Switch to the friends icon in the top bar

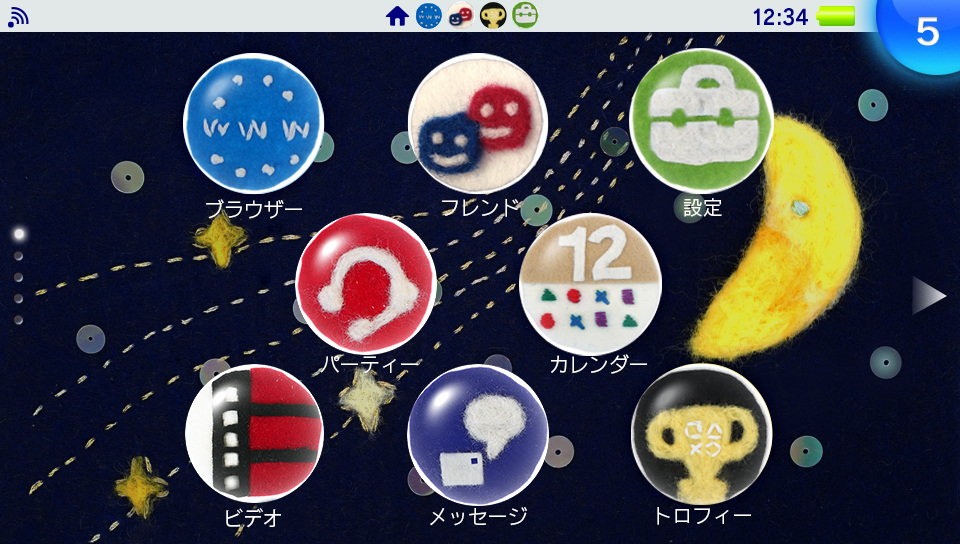tap(460, 16)
